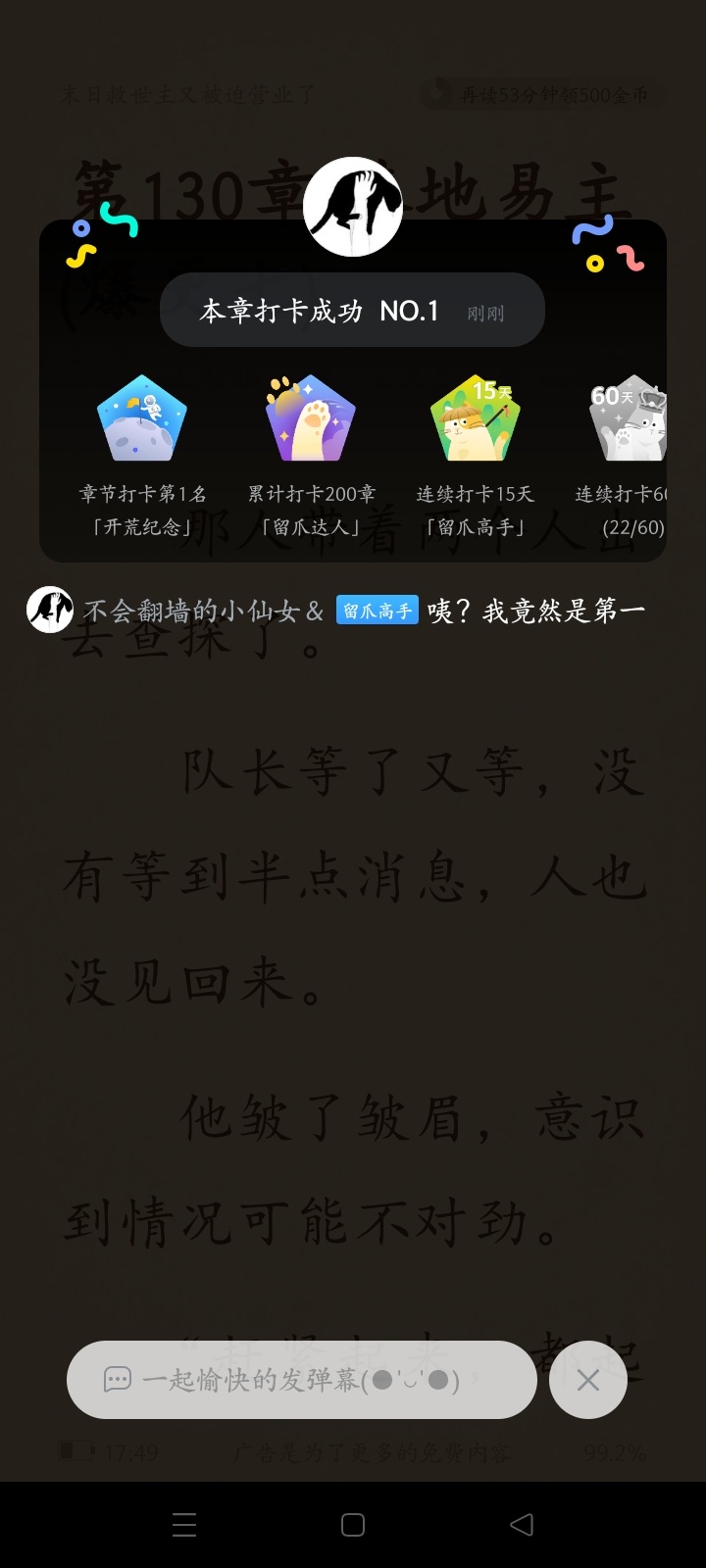The height and width of the screenshot is (1568, 706).
Task: Open the 连续打卡60天 badge
Action: click(628, 418)
